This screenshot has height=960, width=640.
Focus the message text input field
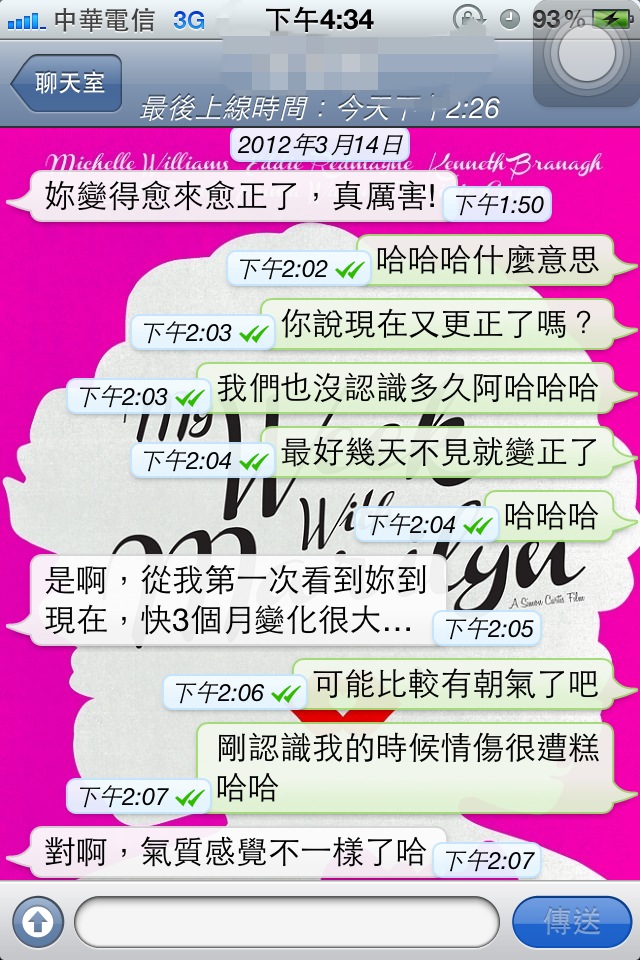[286, 921]
